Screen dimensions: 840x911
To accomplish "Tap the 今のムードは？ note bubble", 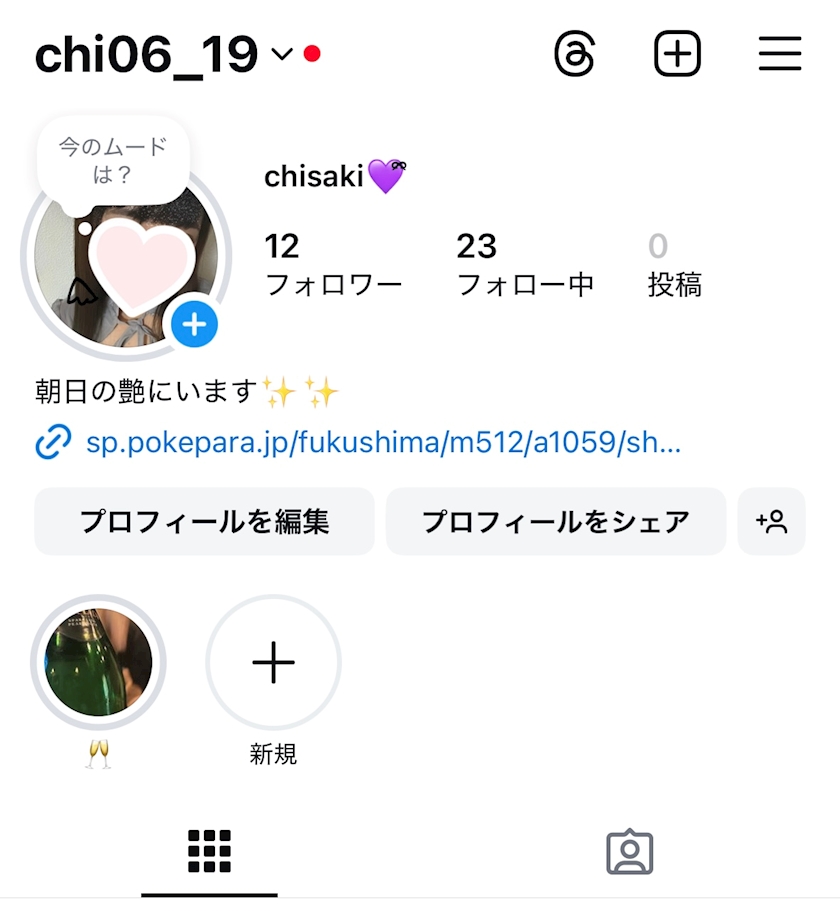I will click(x=112, y=161).
